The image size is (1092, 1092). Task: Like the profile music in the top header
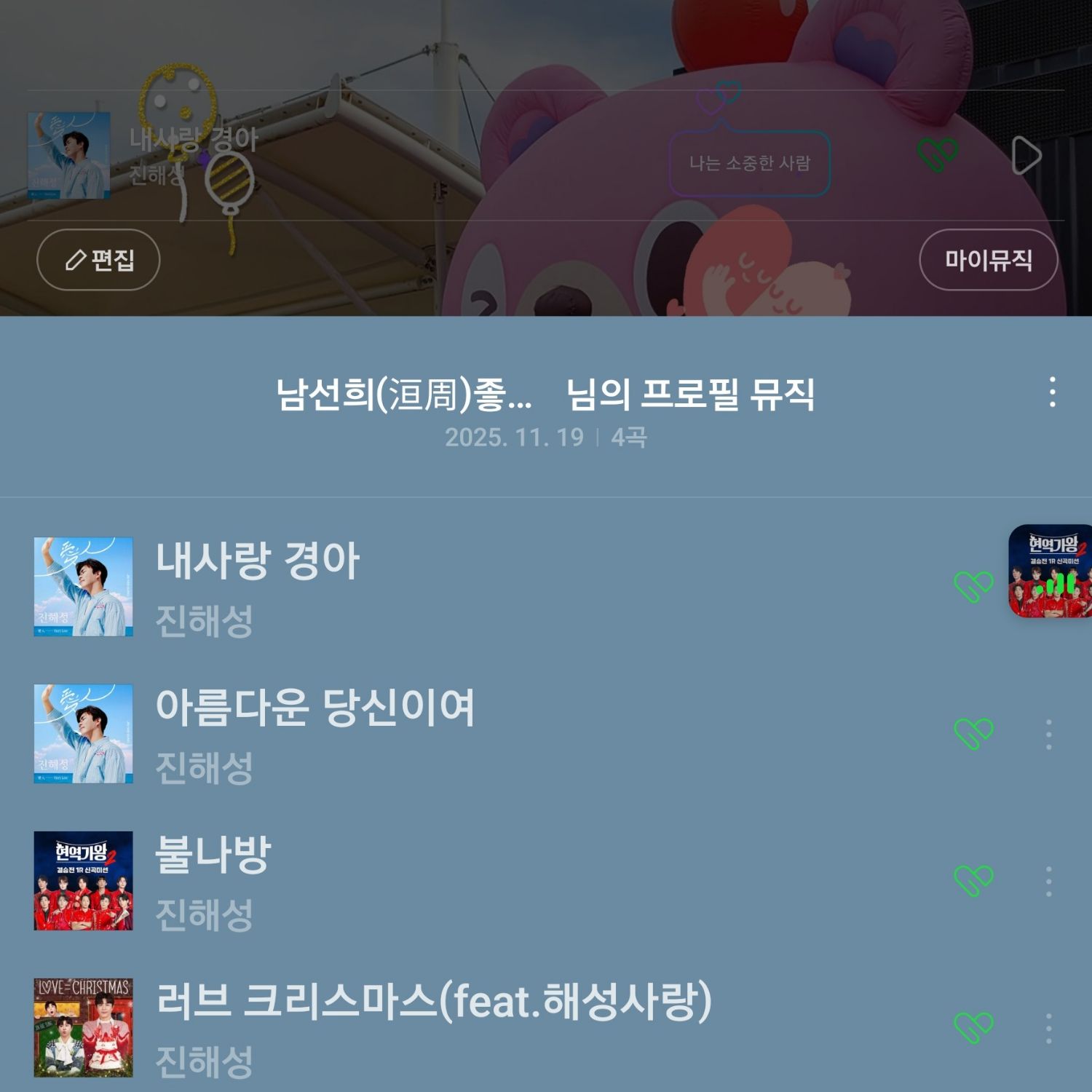tap(937, 154)
